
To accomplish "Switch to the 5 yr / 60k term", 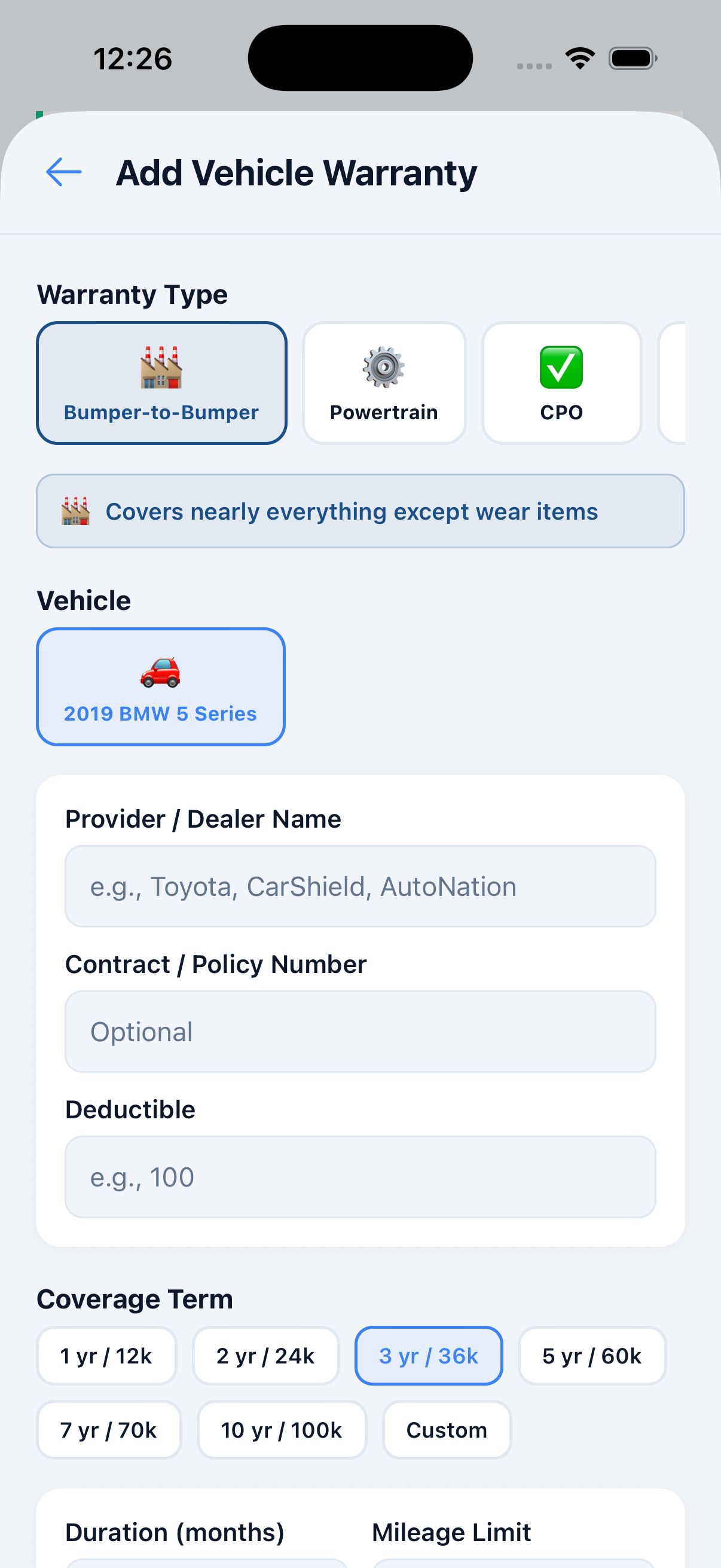I will pyautogui.click(x=592, y=1356).
